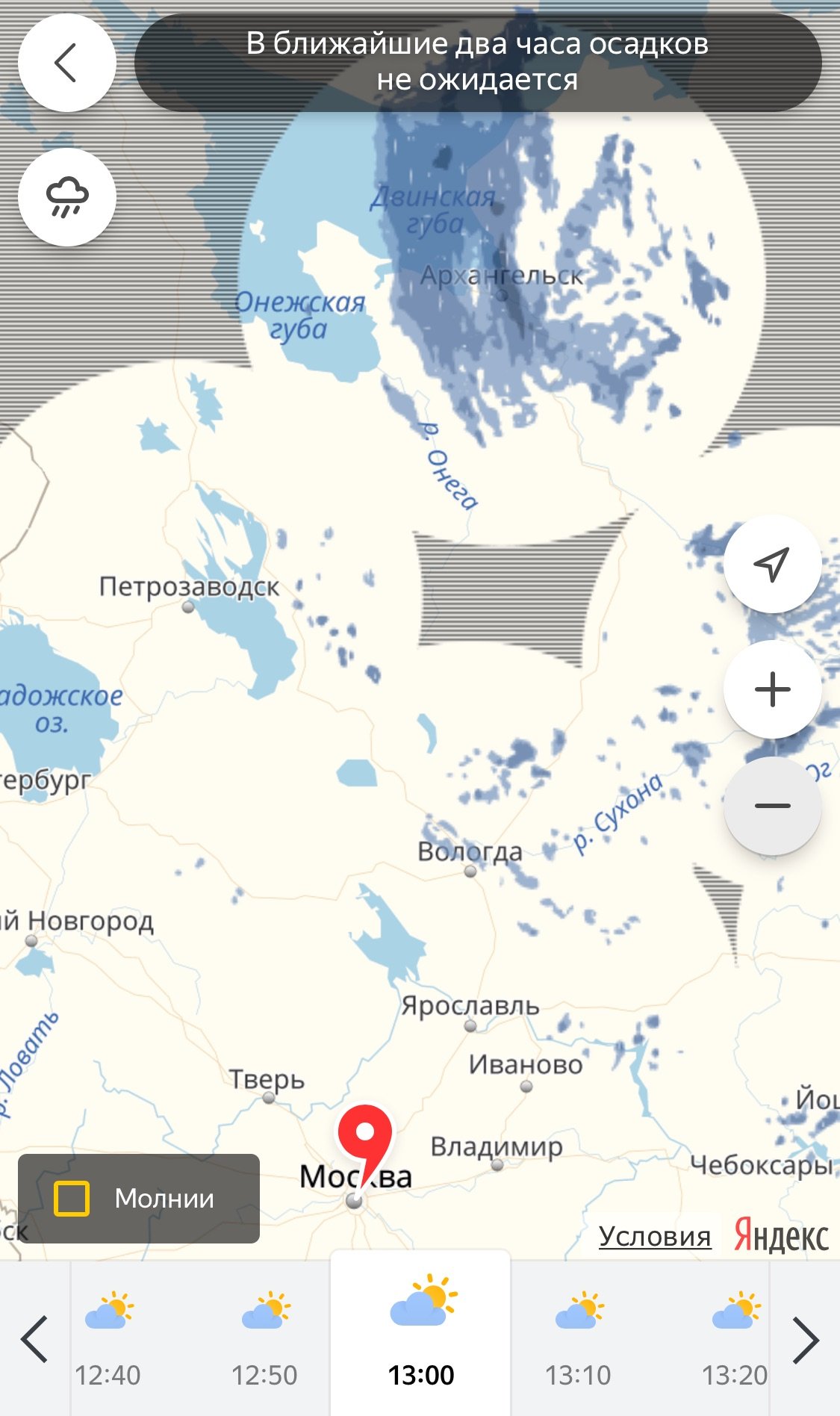Screen dimensions: 840x1416
Task: Tap the rain cloud layer button
Action: click(66, 197)
